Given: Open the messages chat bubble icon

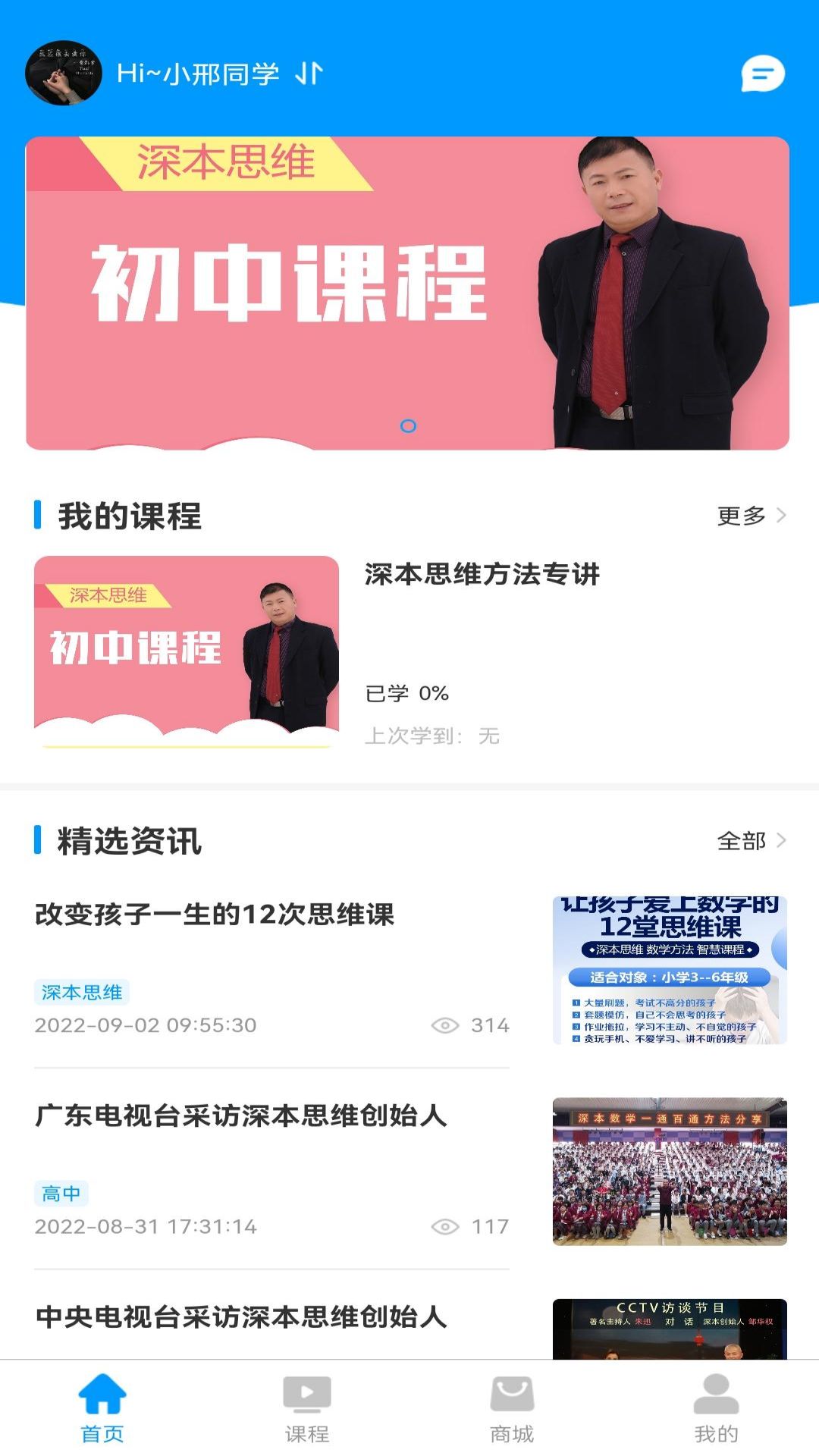Looking at the screenshot, I should (x=763, y=74).
